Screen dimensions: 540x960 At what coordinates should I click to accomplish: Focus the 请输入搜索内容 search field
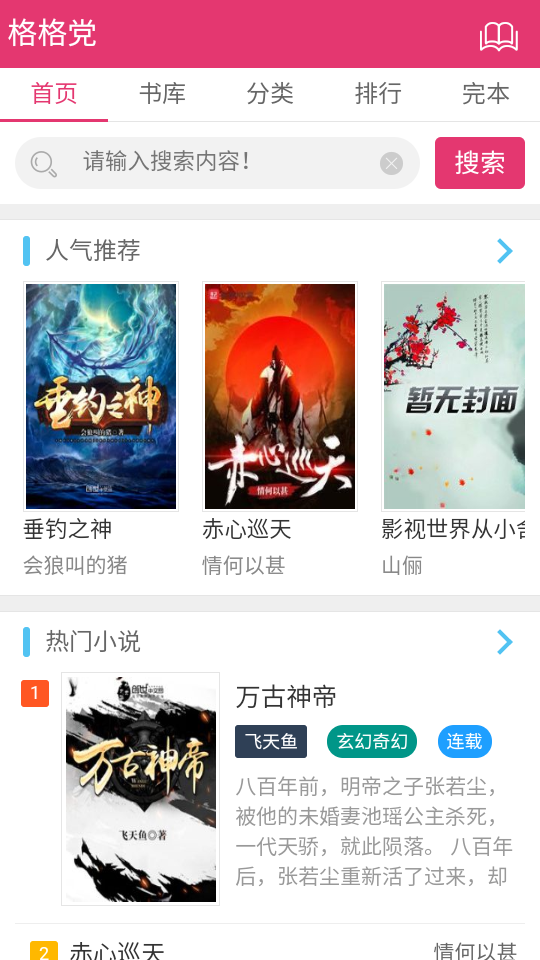217,163
